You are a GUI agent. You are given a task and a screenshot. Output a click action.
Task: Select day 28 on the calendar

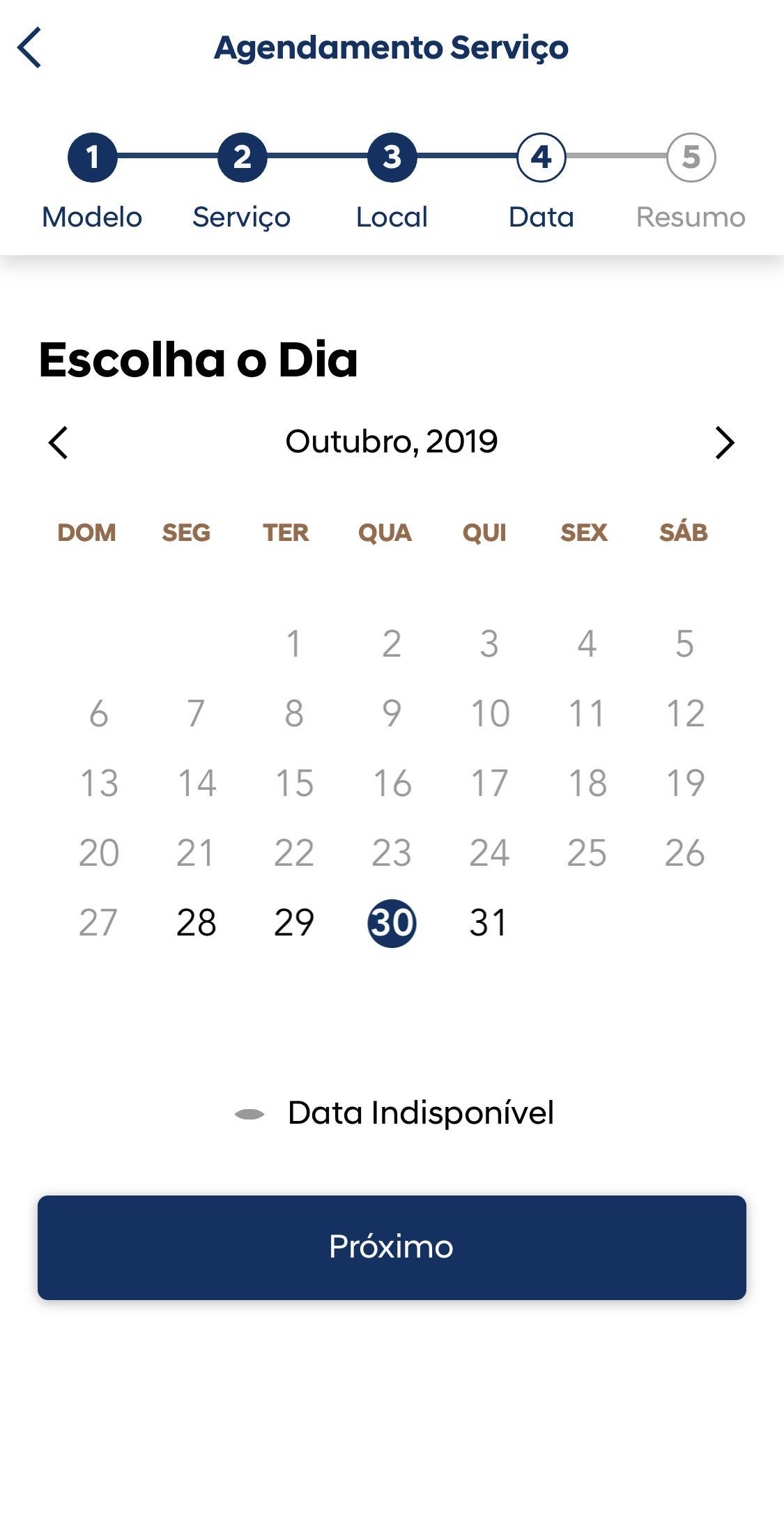tap(197, 923)
